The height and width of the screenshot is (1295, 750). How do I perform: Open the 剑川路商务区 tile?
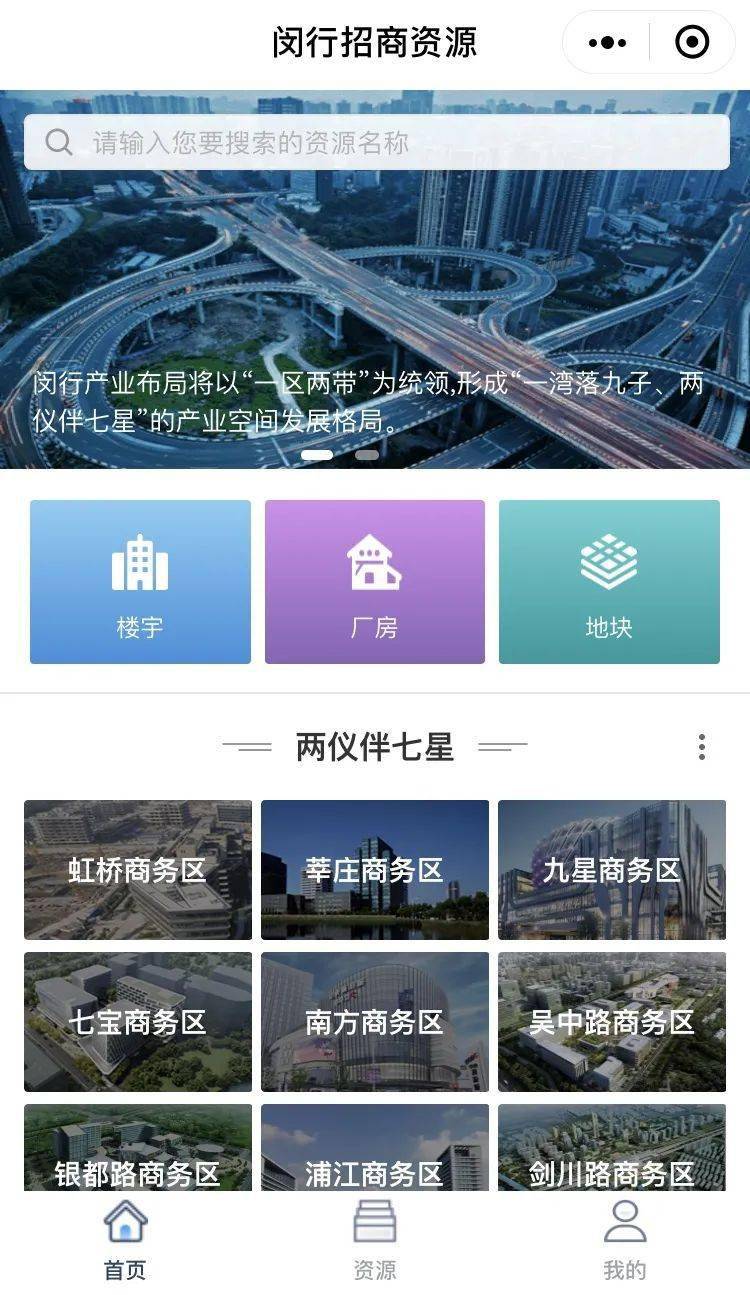pyautogui.click(x=612, y=1148)
